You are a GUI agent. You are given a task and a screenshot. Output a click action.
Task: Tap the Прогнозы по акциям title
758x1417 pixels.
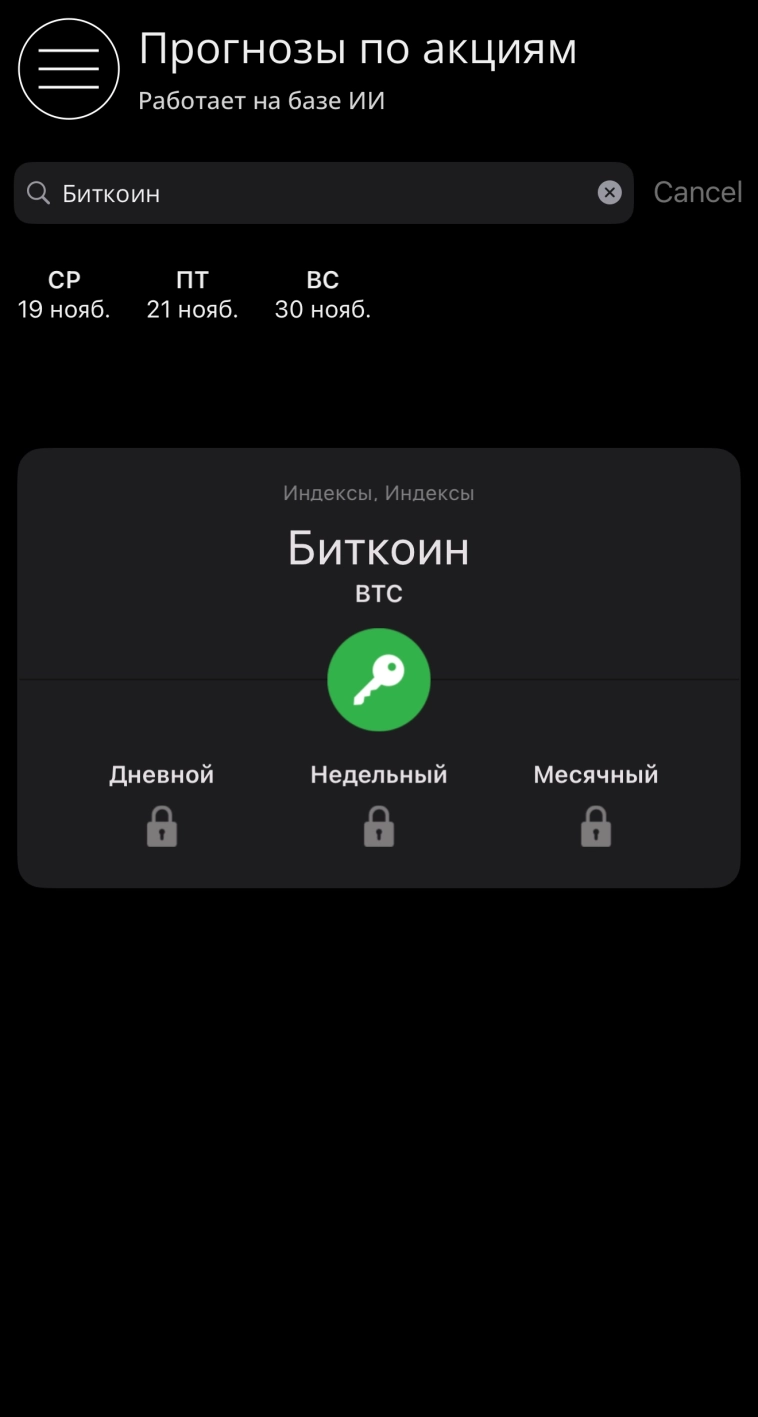pos(358,48)
